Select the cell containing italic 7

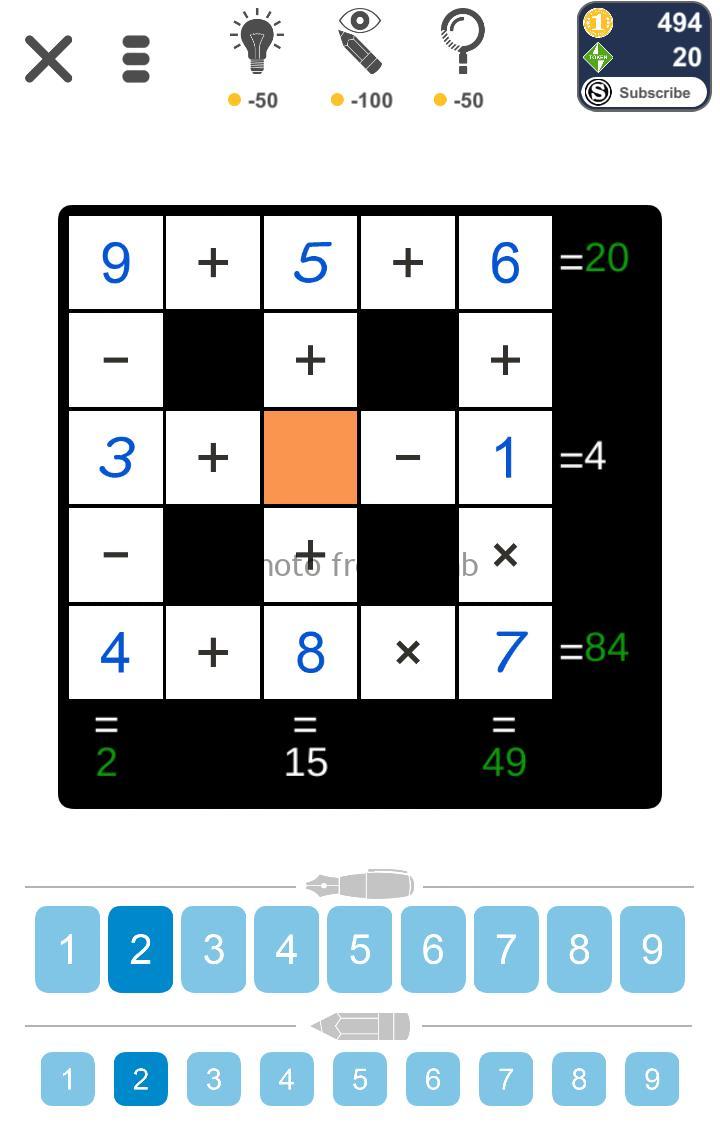pos(505,652)
